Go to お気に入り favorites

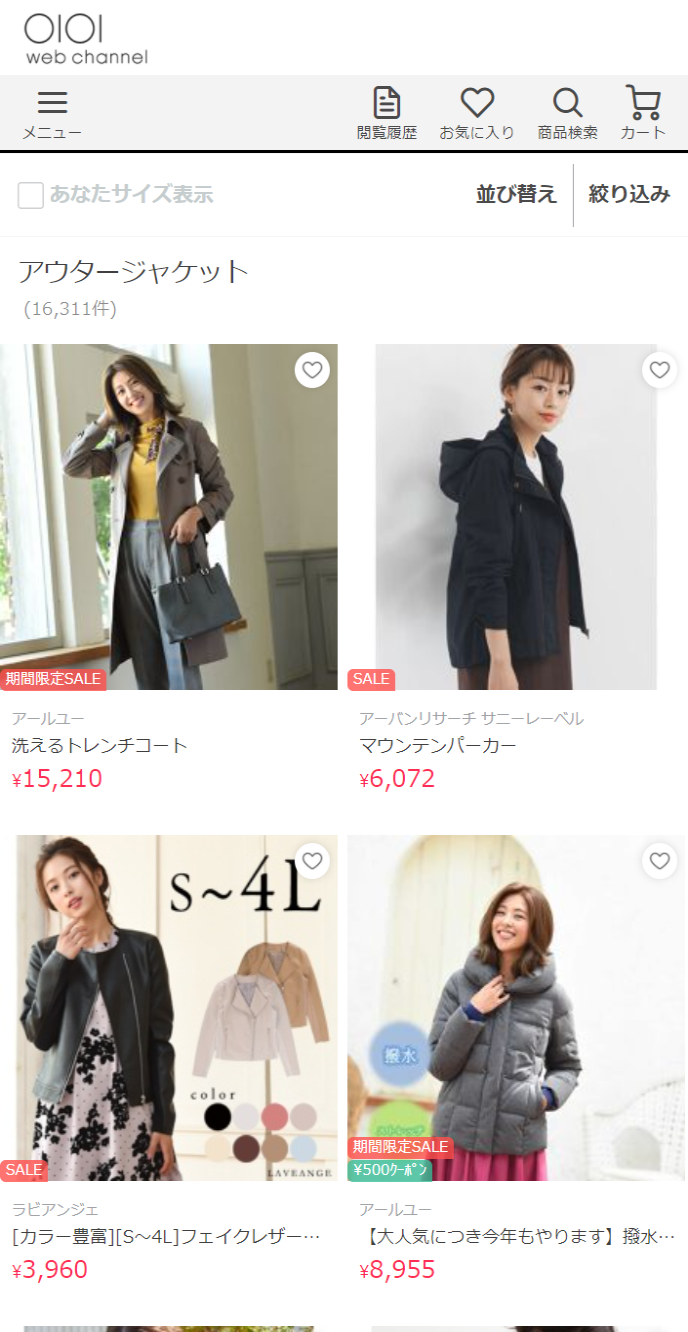(x=477, y=114)
